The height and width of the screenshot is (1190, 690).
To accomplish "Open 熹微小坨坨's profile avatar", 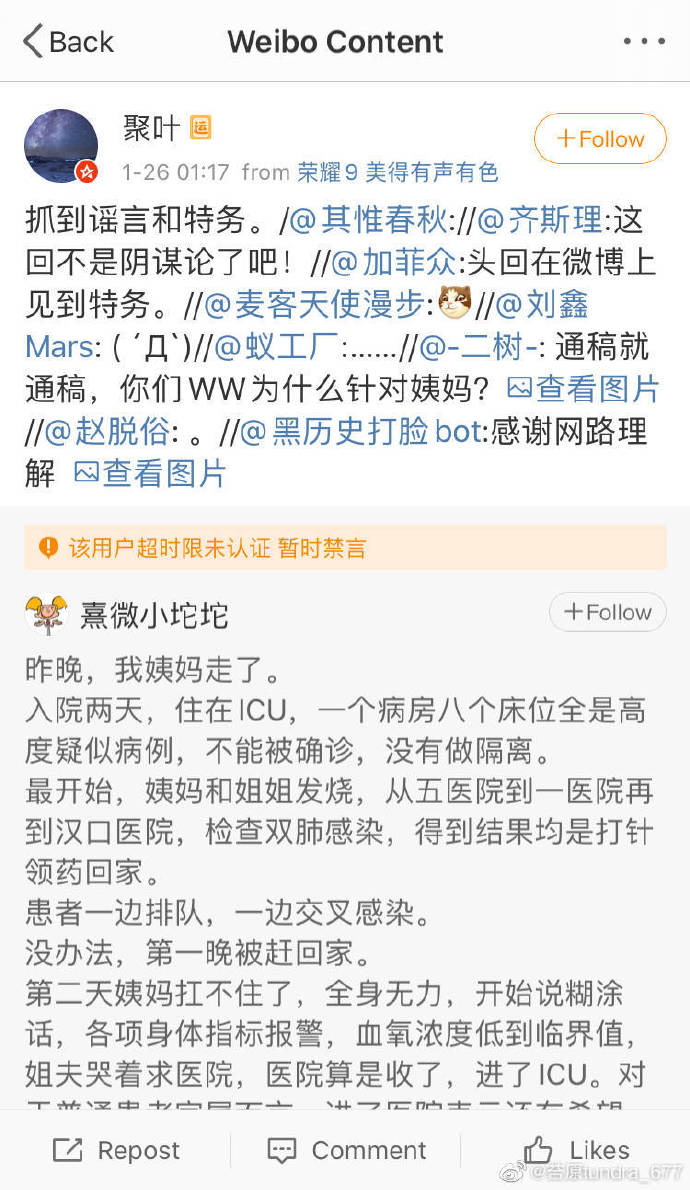I will pyautogui.click(x=46, y=614).
